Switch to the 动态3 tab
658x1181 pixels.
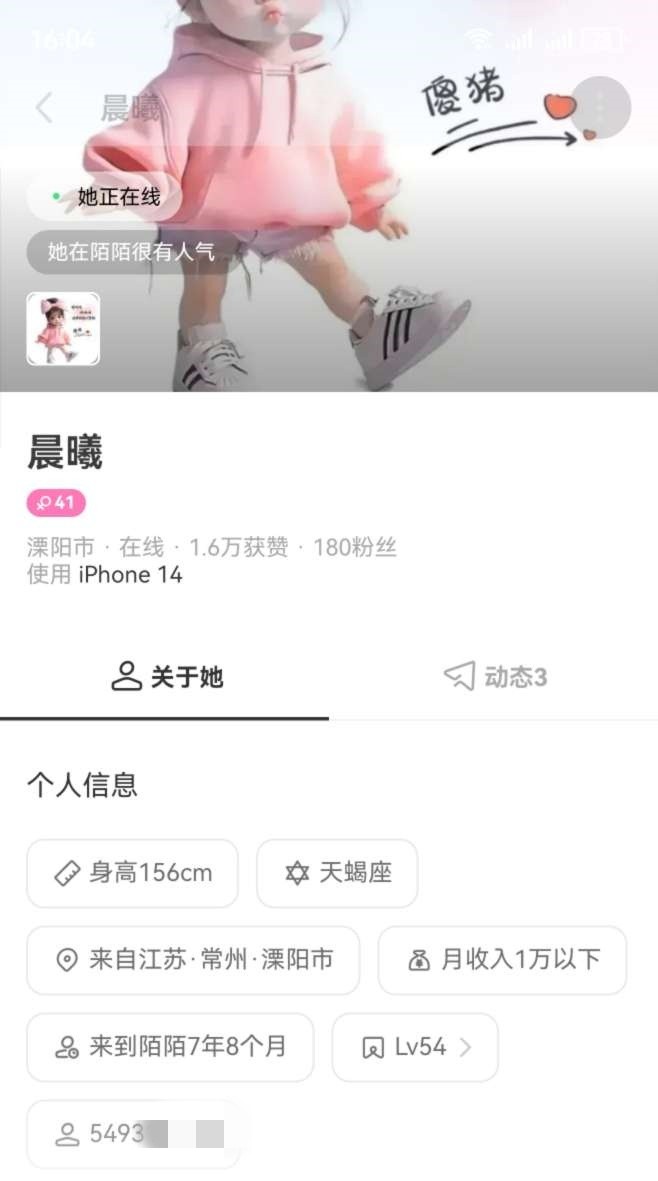[x=495, y=677]
